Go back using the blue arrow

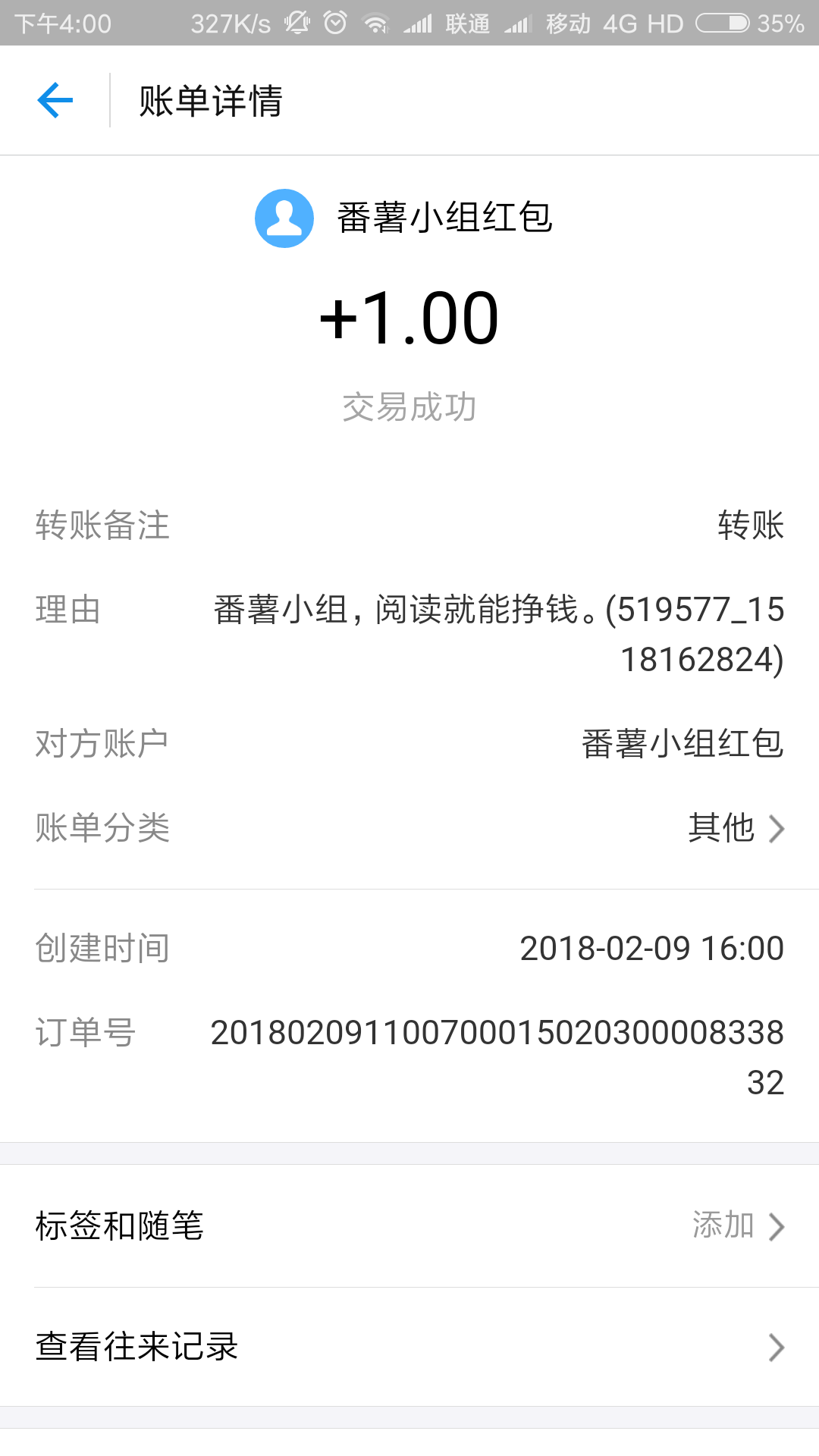click(55, 100)
